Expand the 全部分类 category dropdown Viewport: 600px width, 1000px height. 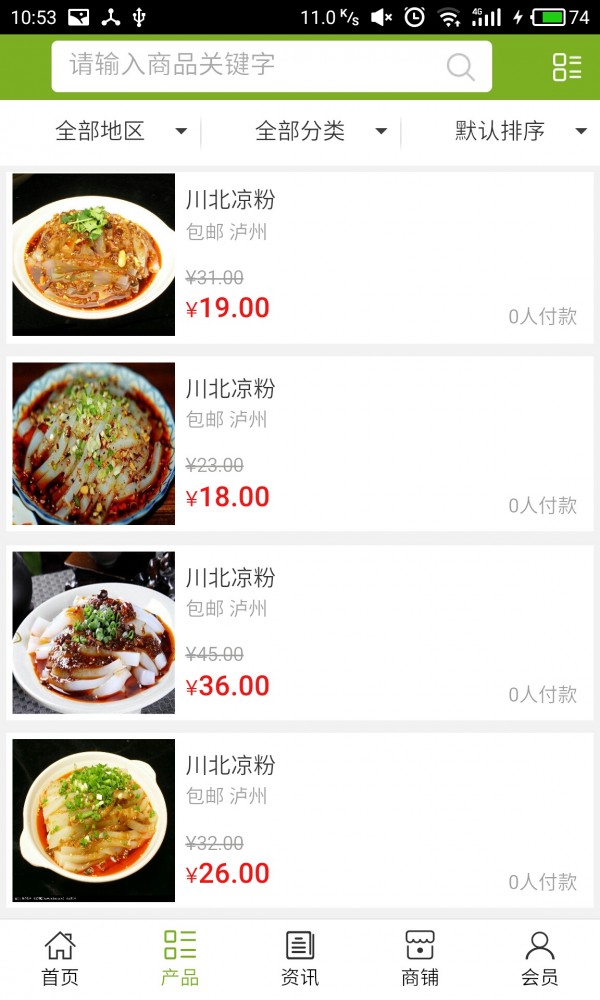click(320, 131)
